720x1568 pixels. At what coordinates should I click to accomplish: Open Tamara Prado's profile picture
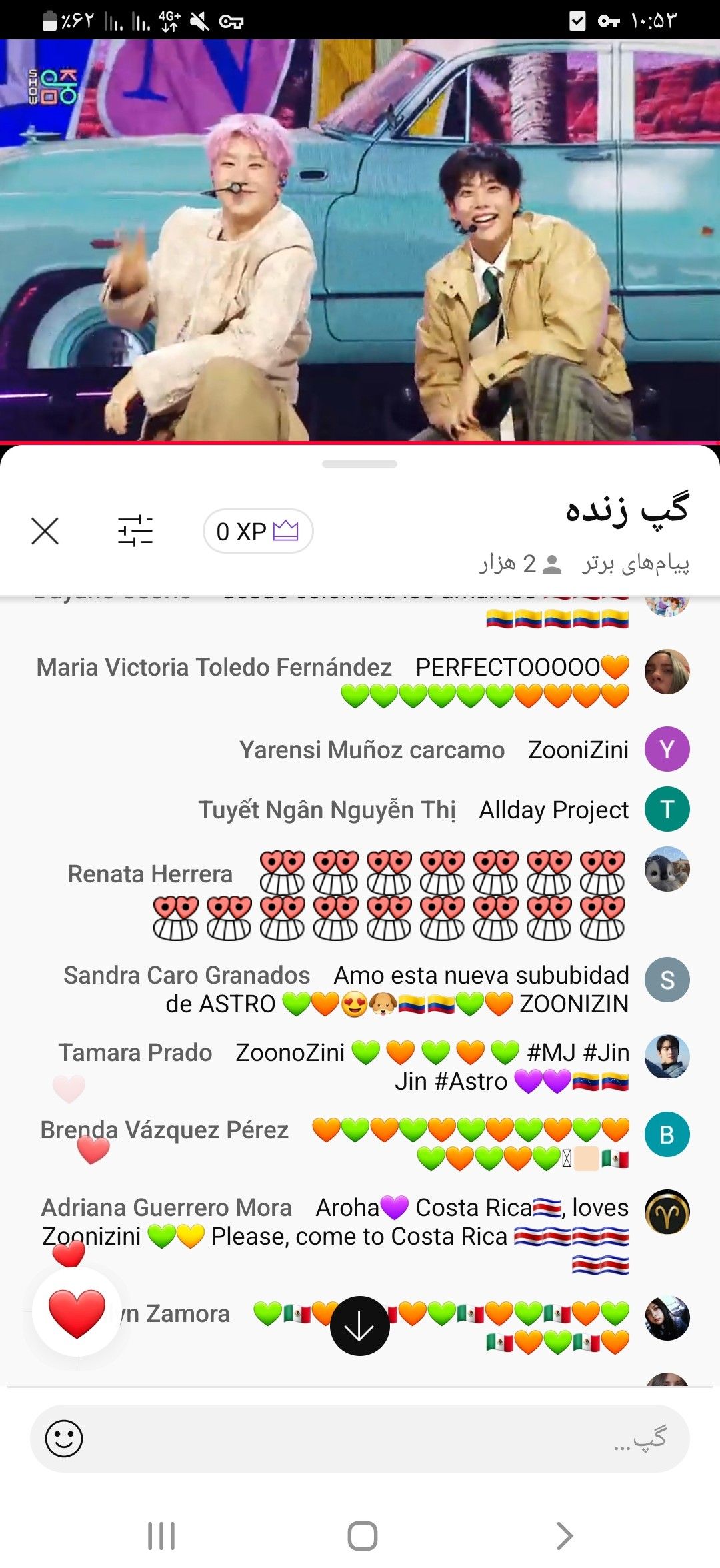click(x=667, y=1056)
